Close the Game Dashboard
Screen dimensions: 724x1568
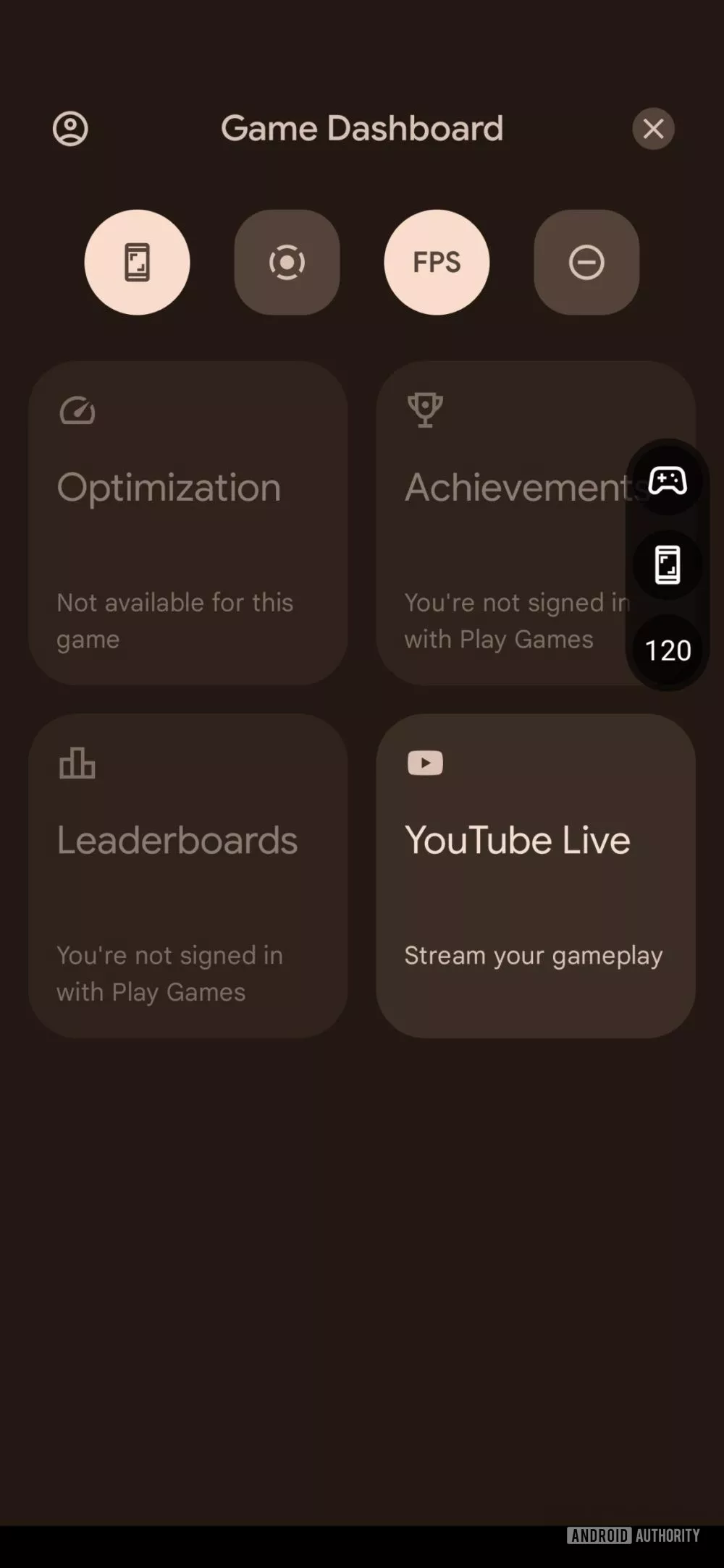point(653,129)
